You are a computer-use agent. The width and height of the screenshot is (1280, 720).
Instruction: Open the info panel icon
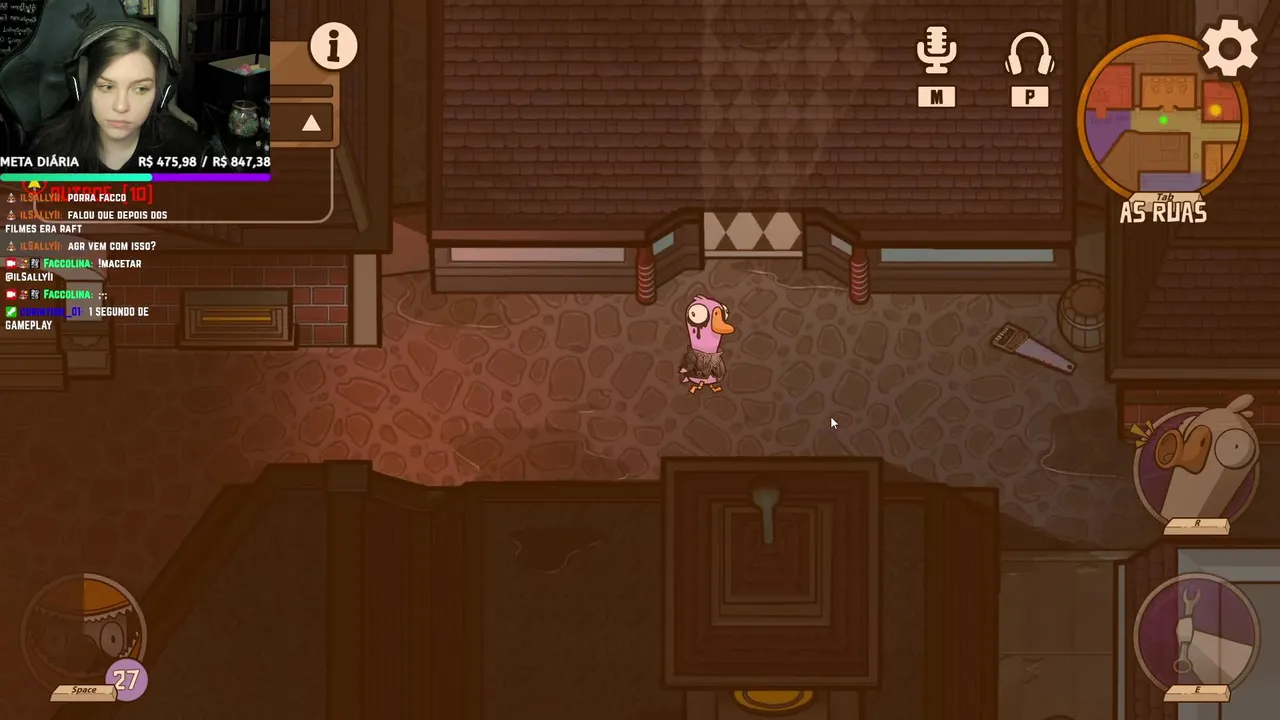tap(333, 46)
